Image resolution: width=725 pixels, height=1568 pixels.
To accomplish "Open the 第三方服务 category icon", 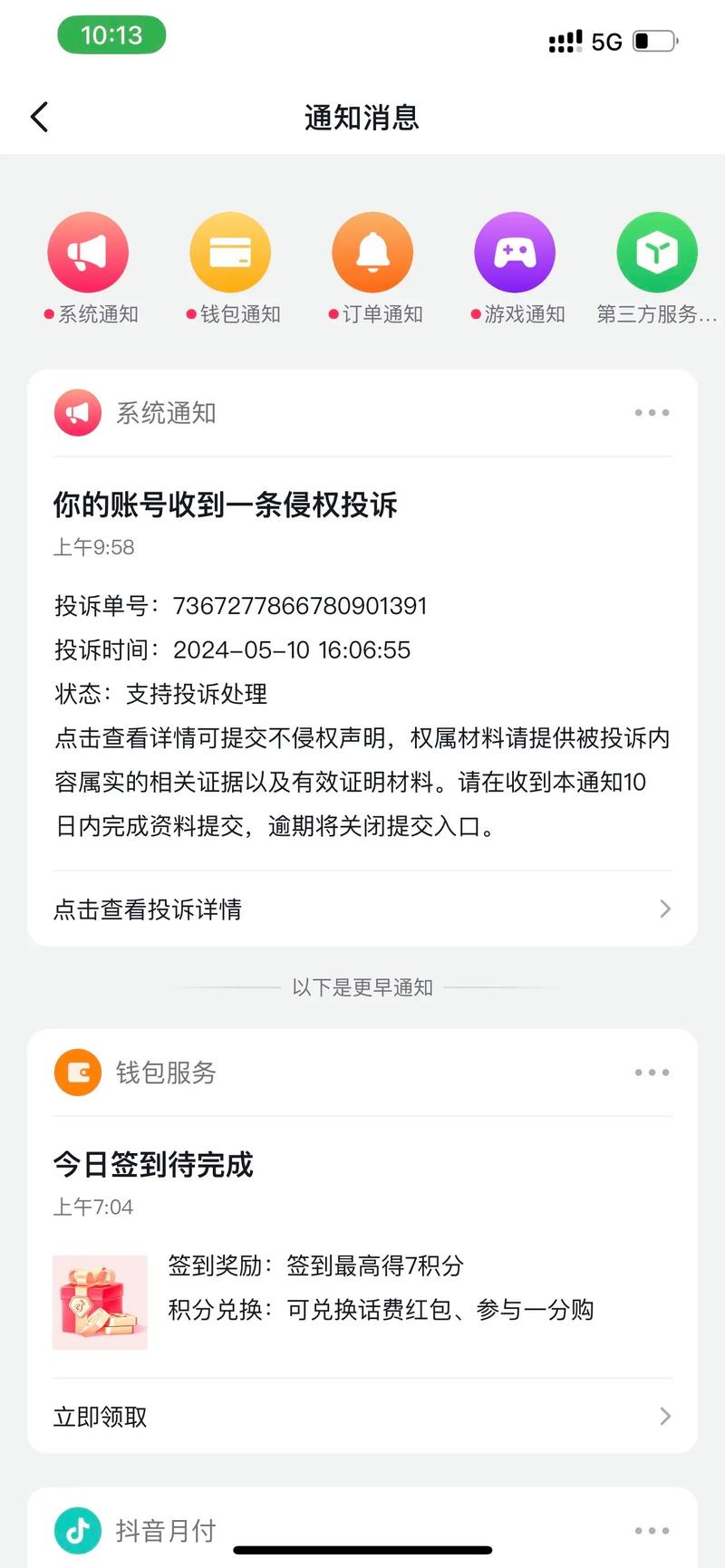I will [x=657, y=252].
